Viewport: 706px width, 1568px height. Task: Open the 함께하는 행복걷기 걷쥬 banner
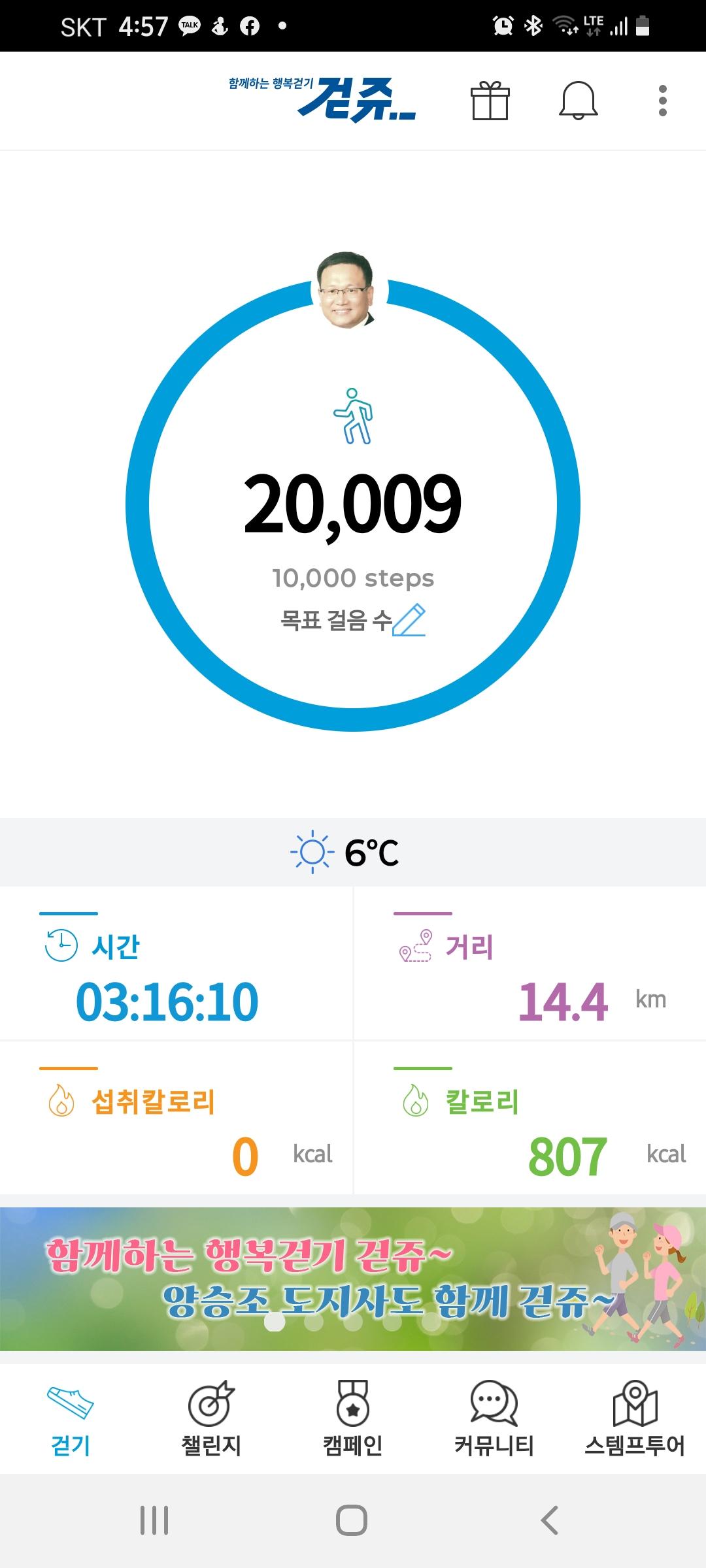(x=353, y=1279)
